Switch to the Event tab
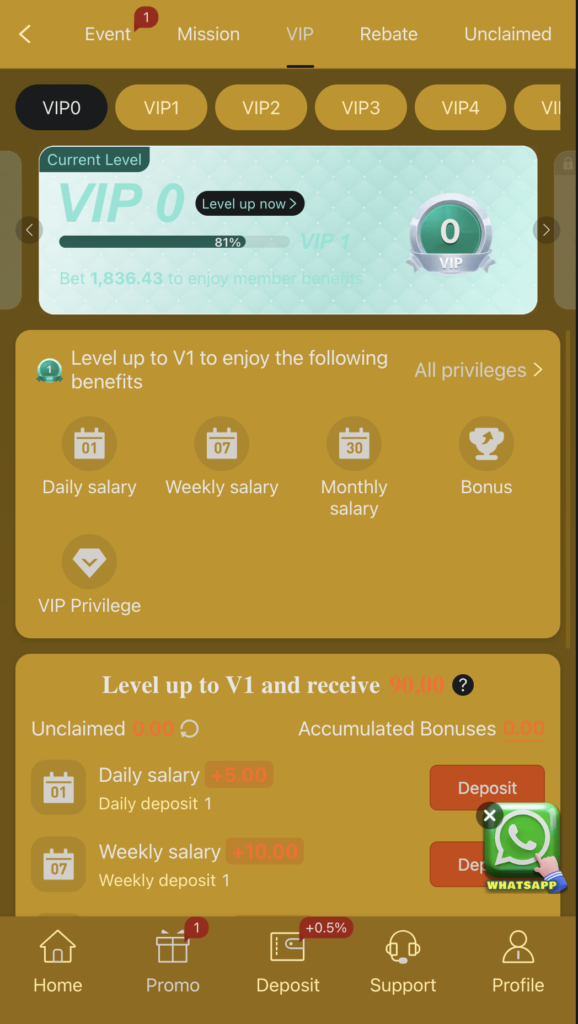This screenshot has width=578, height=1024. coord(108,34)
